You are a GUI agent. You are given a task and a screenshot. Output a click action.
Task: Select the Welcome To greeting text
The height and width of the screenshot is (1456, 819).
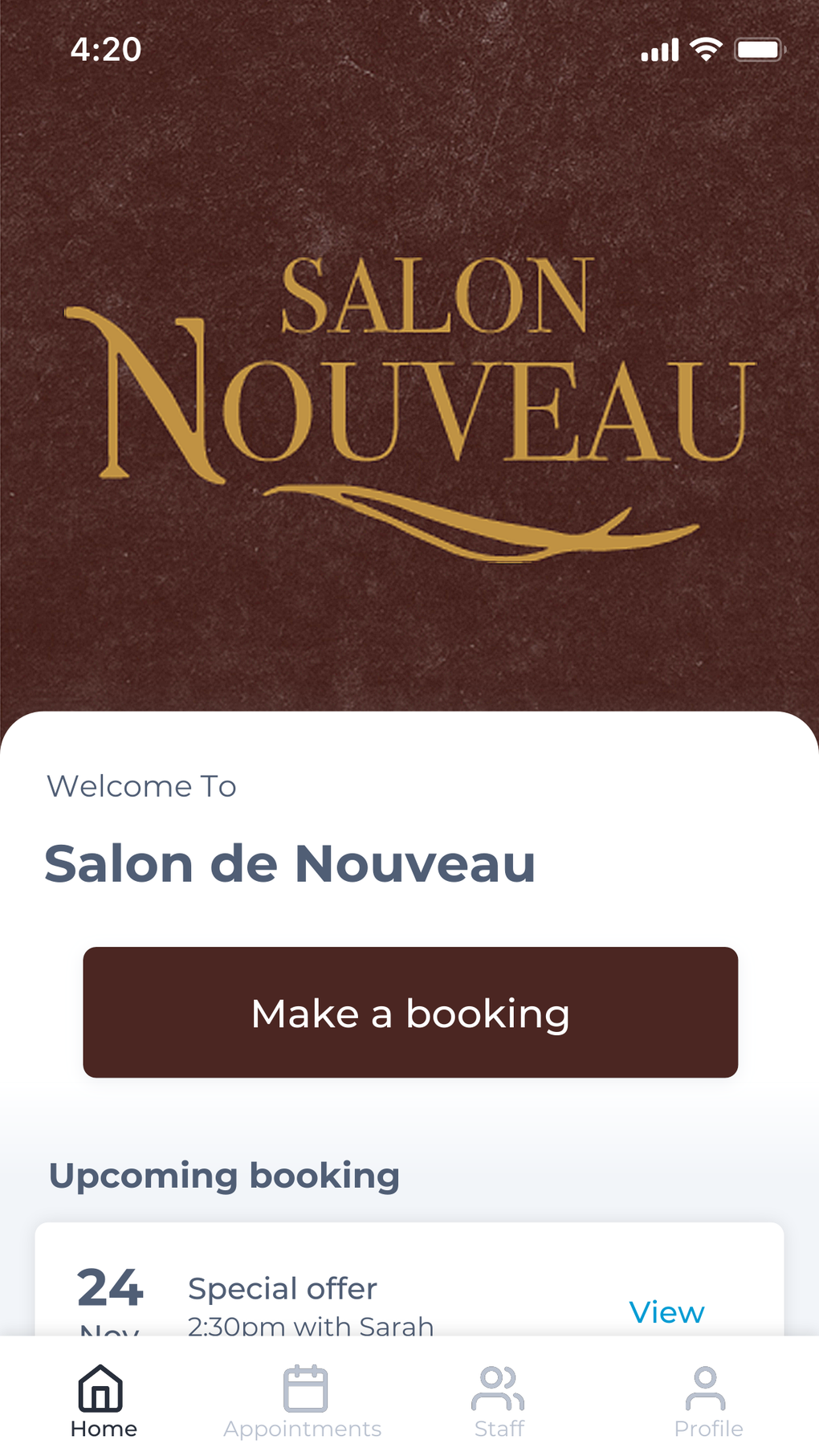click(x=141, y=785)
